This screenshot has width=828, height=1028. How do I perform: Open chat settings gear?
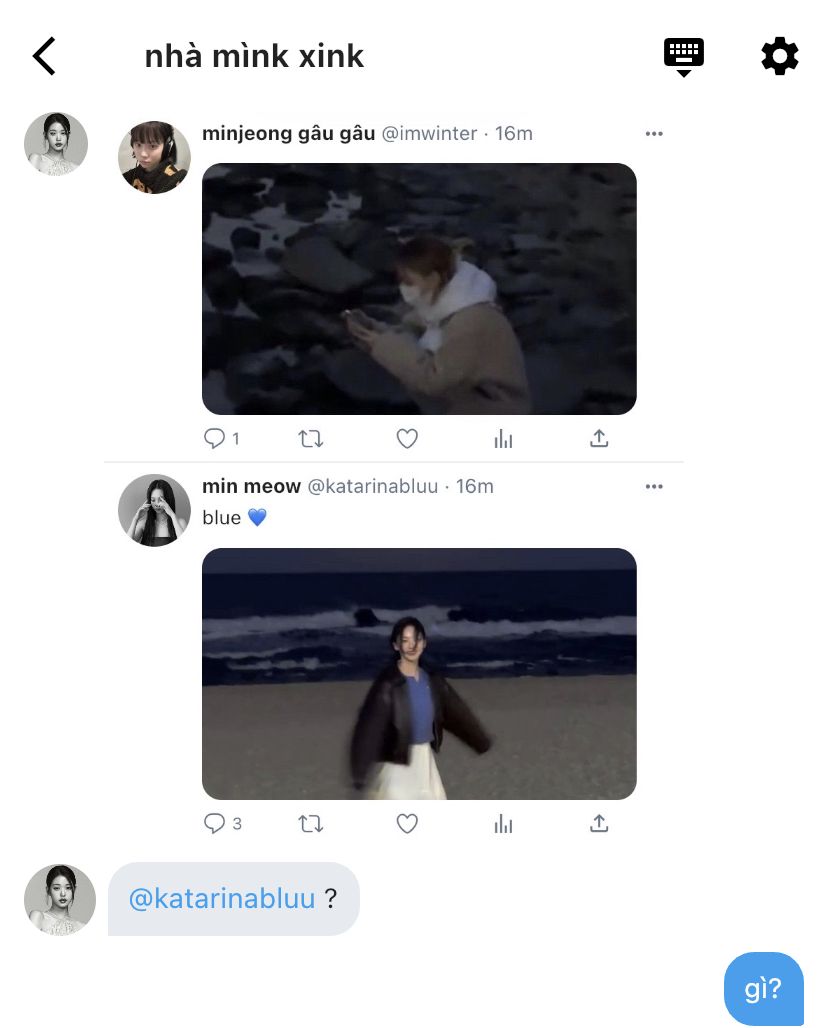(x=780, y=56)
